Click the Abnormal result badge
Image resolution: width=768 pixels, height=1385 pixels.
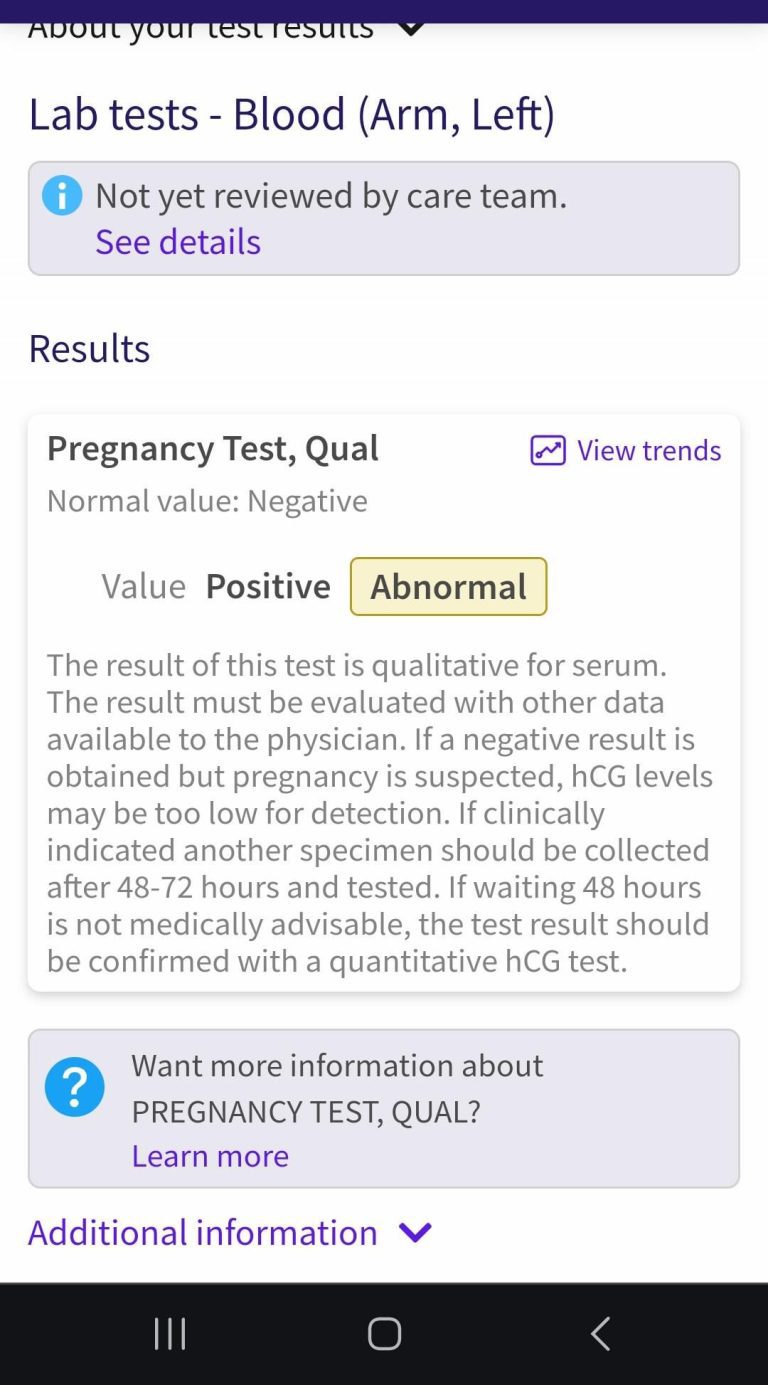447,587
